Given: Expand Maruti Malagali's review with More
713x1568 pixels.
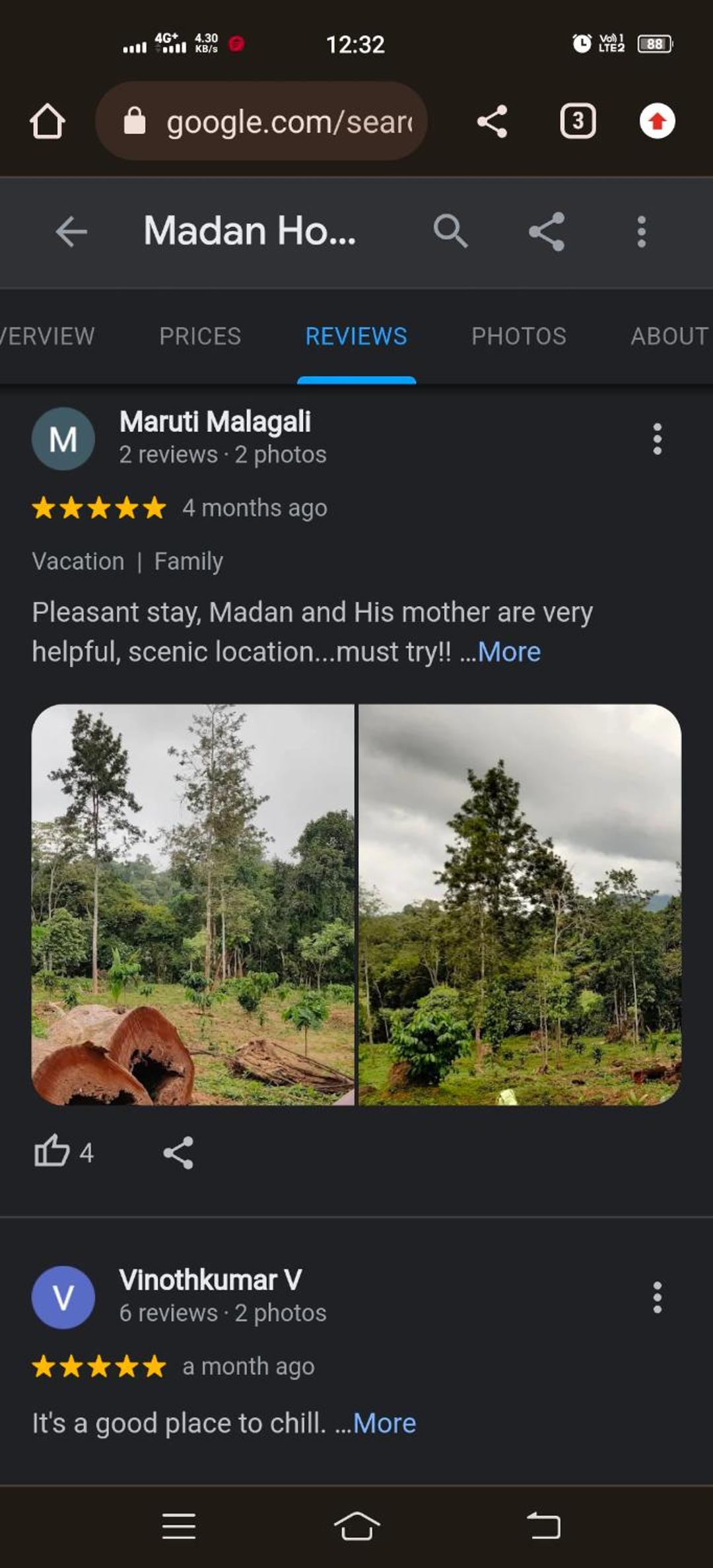Looking at the screenshot, I should click(x=509, y=652).
